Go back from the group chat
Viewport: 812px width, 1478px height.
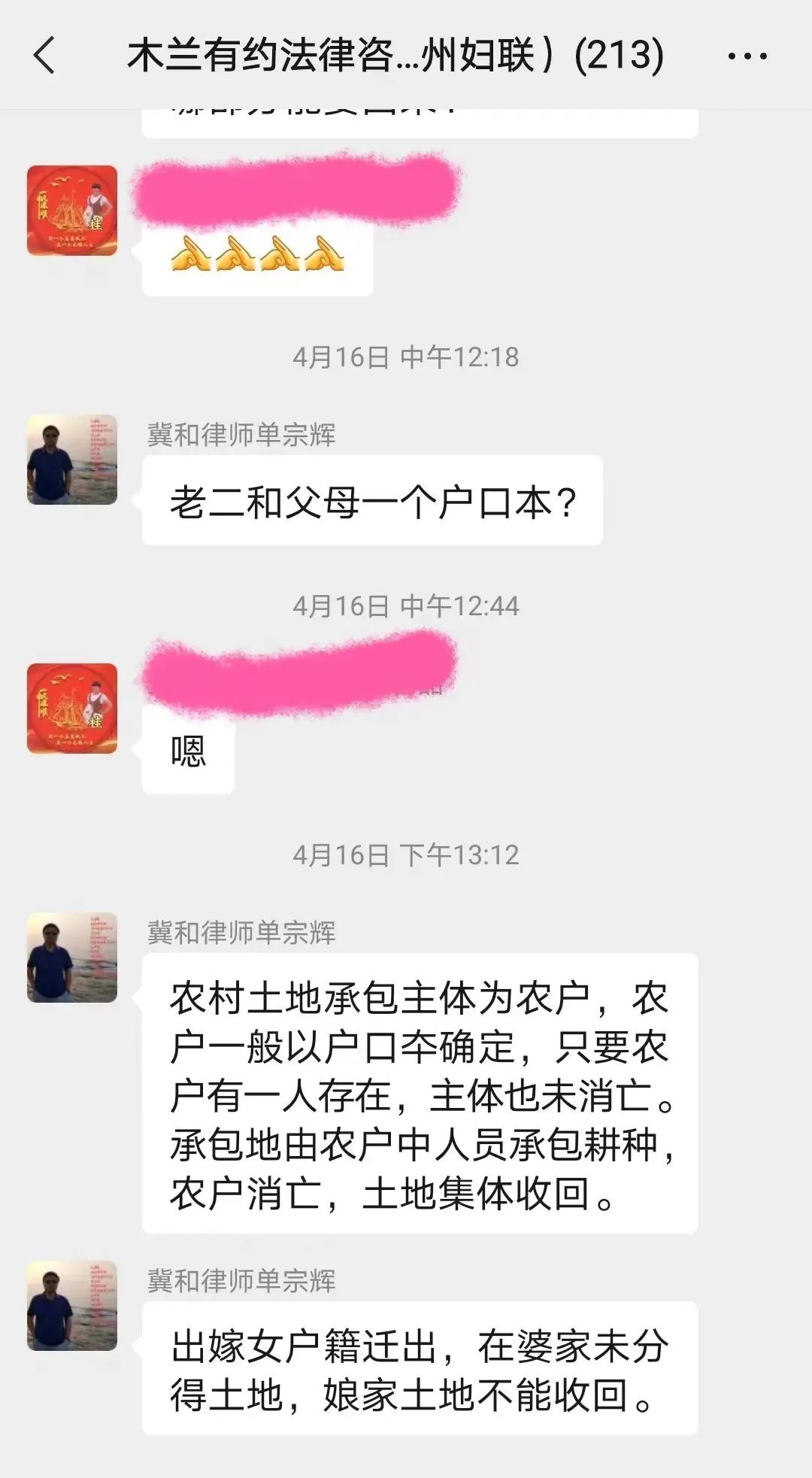45,56
